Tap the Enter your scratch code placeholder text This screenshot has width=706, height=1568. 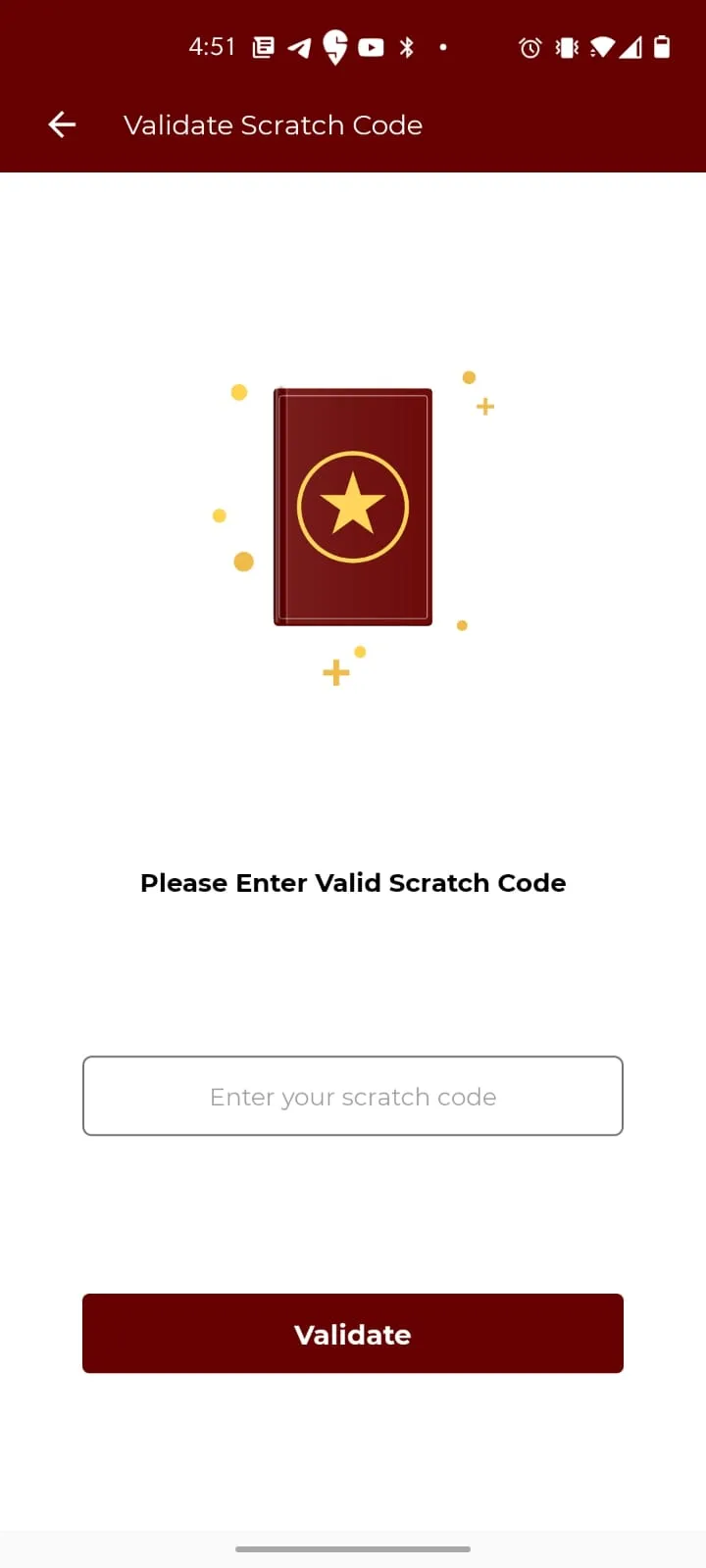pyautogui.click(x=353, y=1097)
